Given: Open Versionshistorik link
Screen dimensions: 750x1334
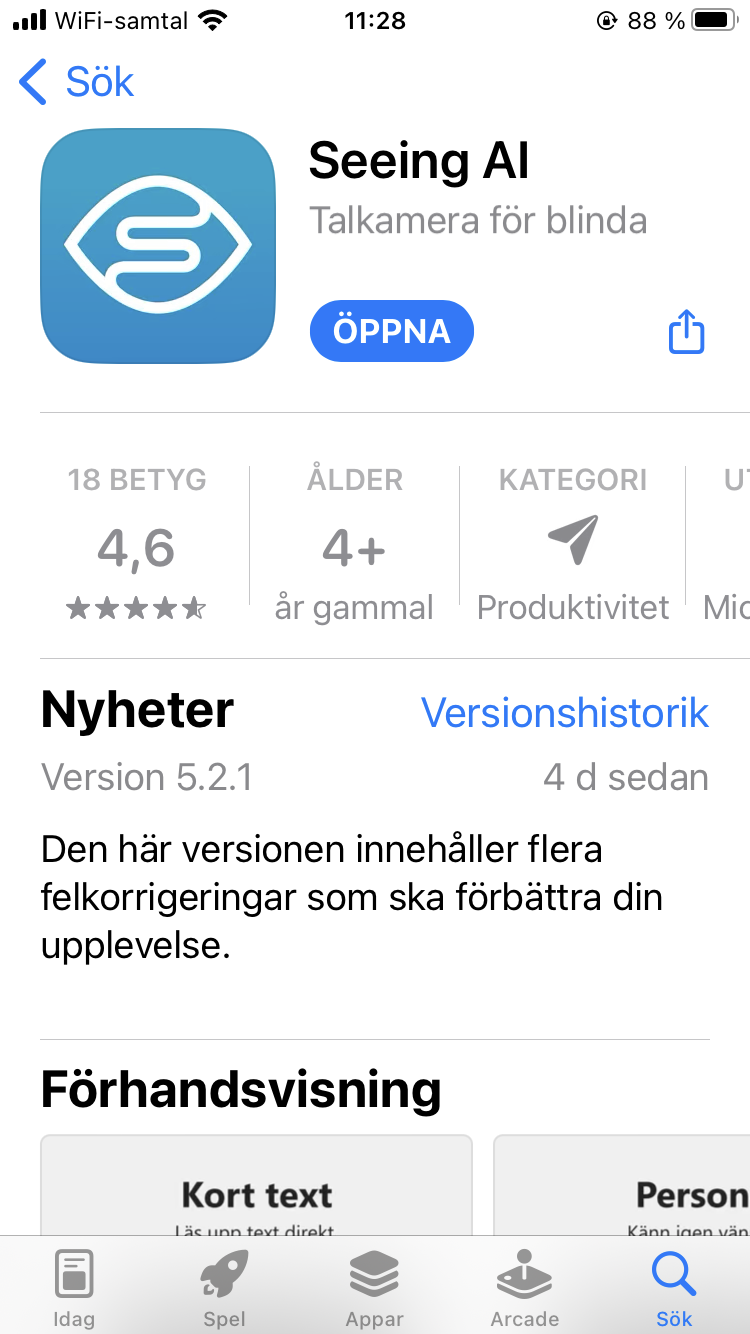Looking at the screenshot, I should 565,713.
